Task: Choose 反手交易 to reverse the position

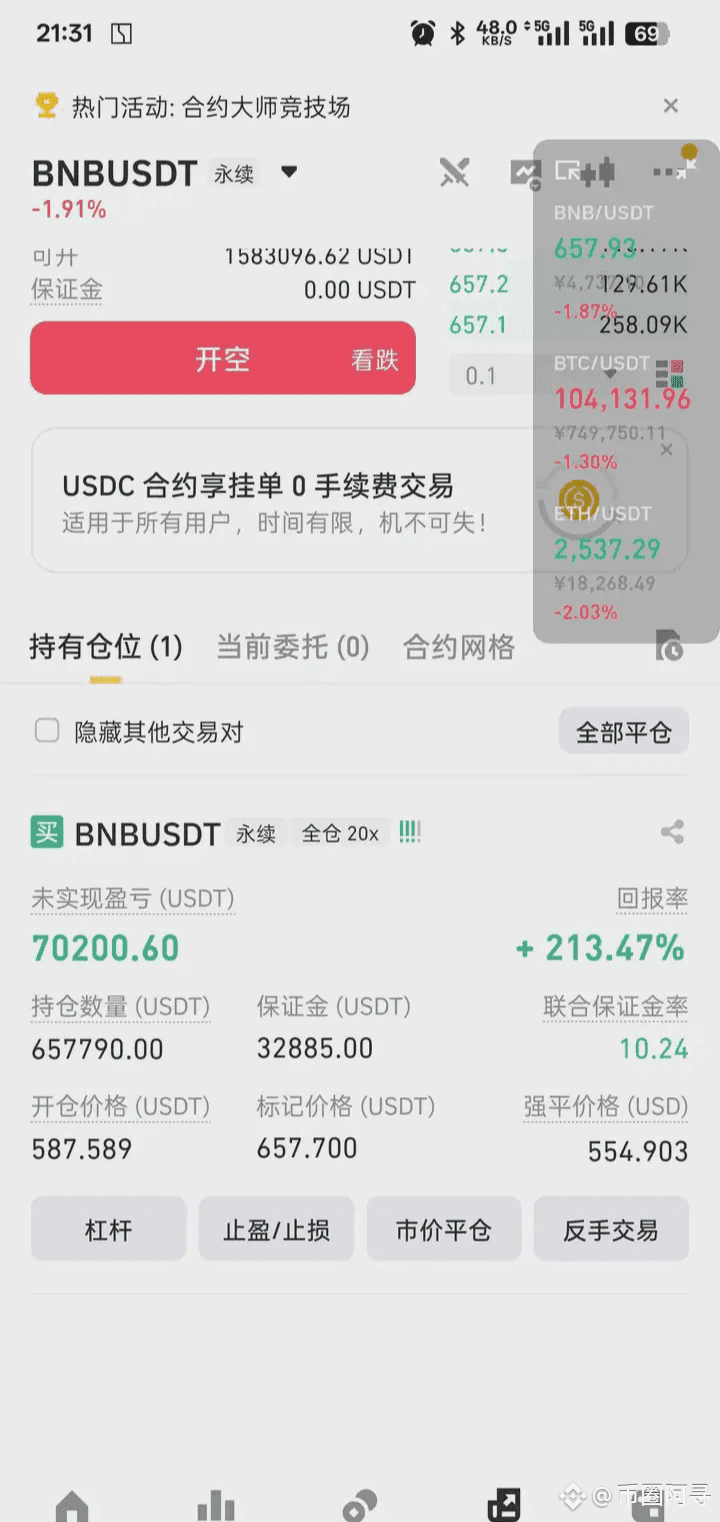Action: (611, 1229)
